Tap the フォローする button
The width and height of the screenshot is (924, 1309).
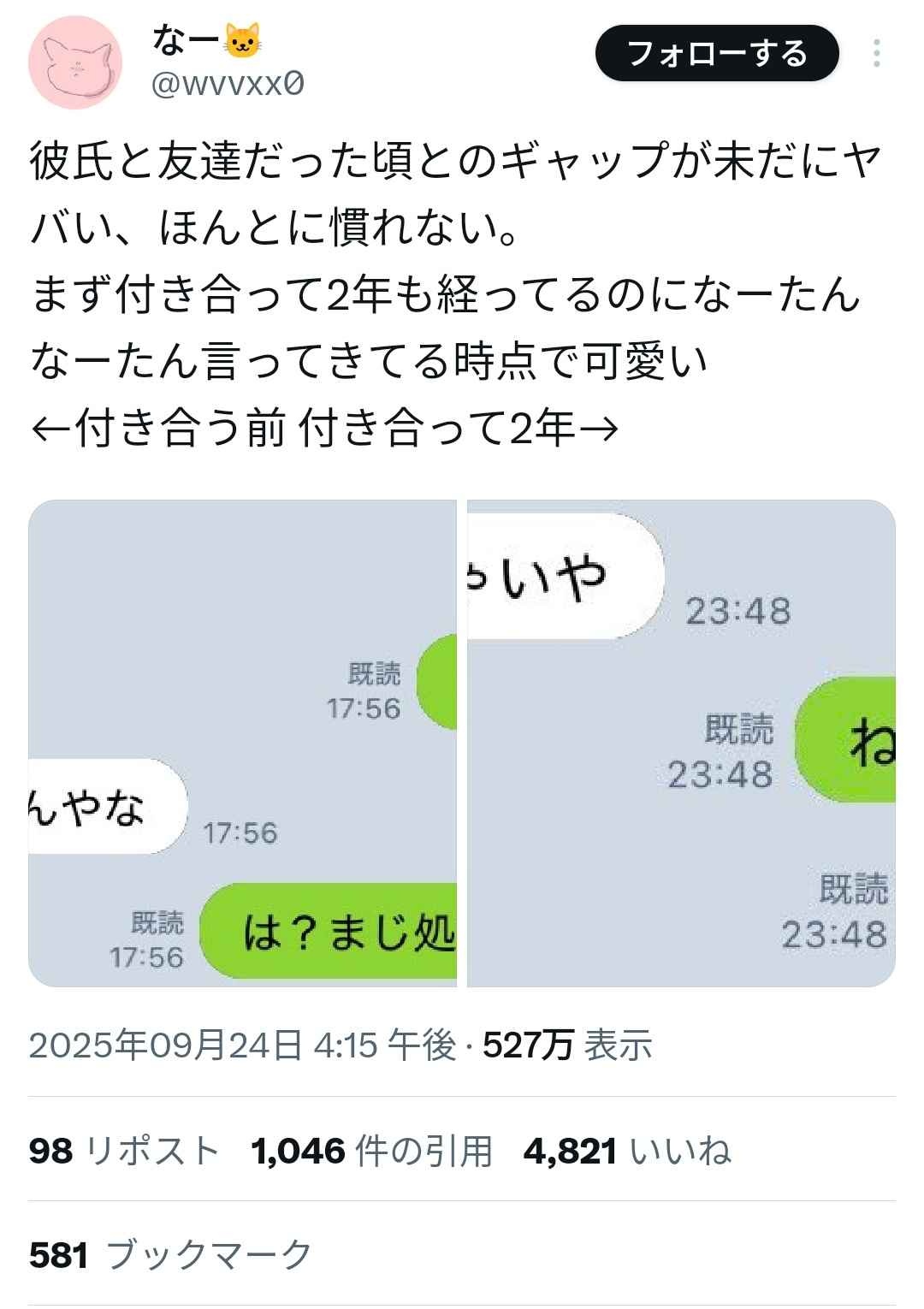point(717,54)
